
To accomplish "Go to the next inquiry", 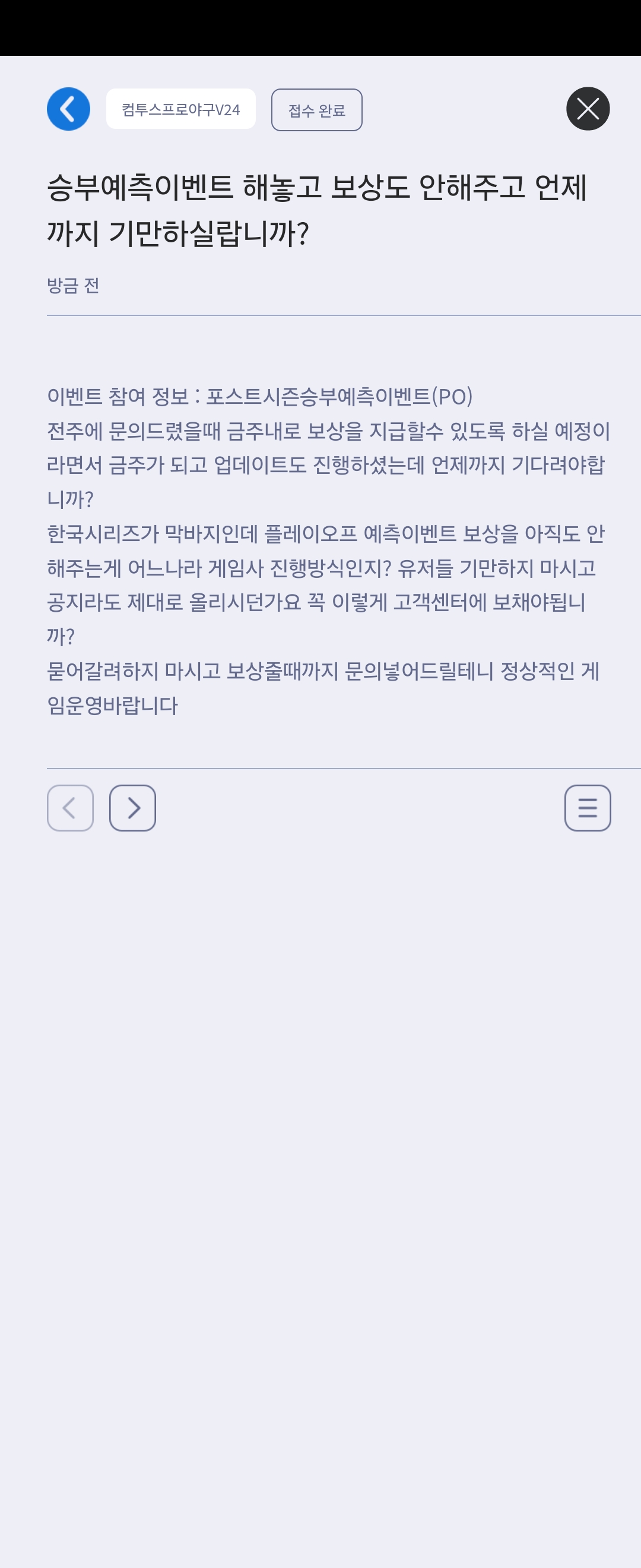I will pyautogui.click(x=132, y=808).
